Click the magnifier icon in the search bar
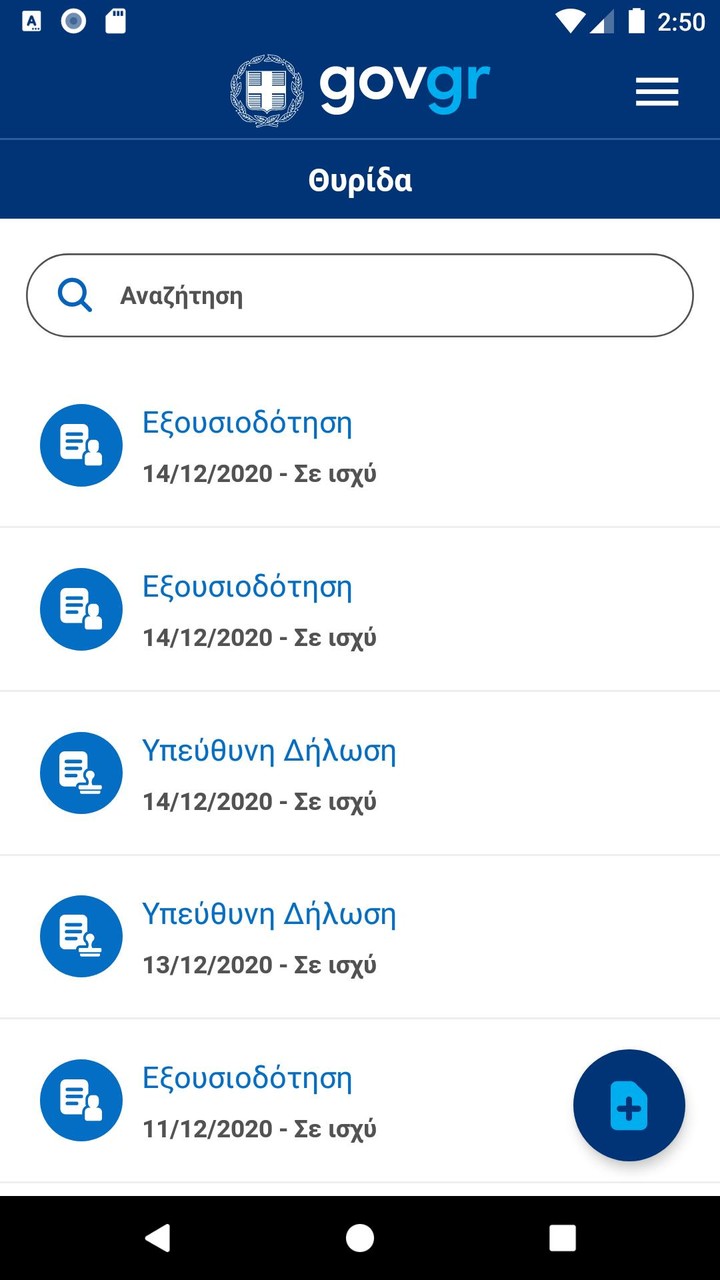720x1280 pixels. tap(74, 295)
